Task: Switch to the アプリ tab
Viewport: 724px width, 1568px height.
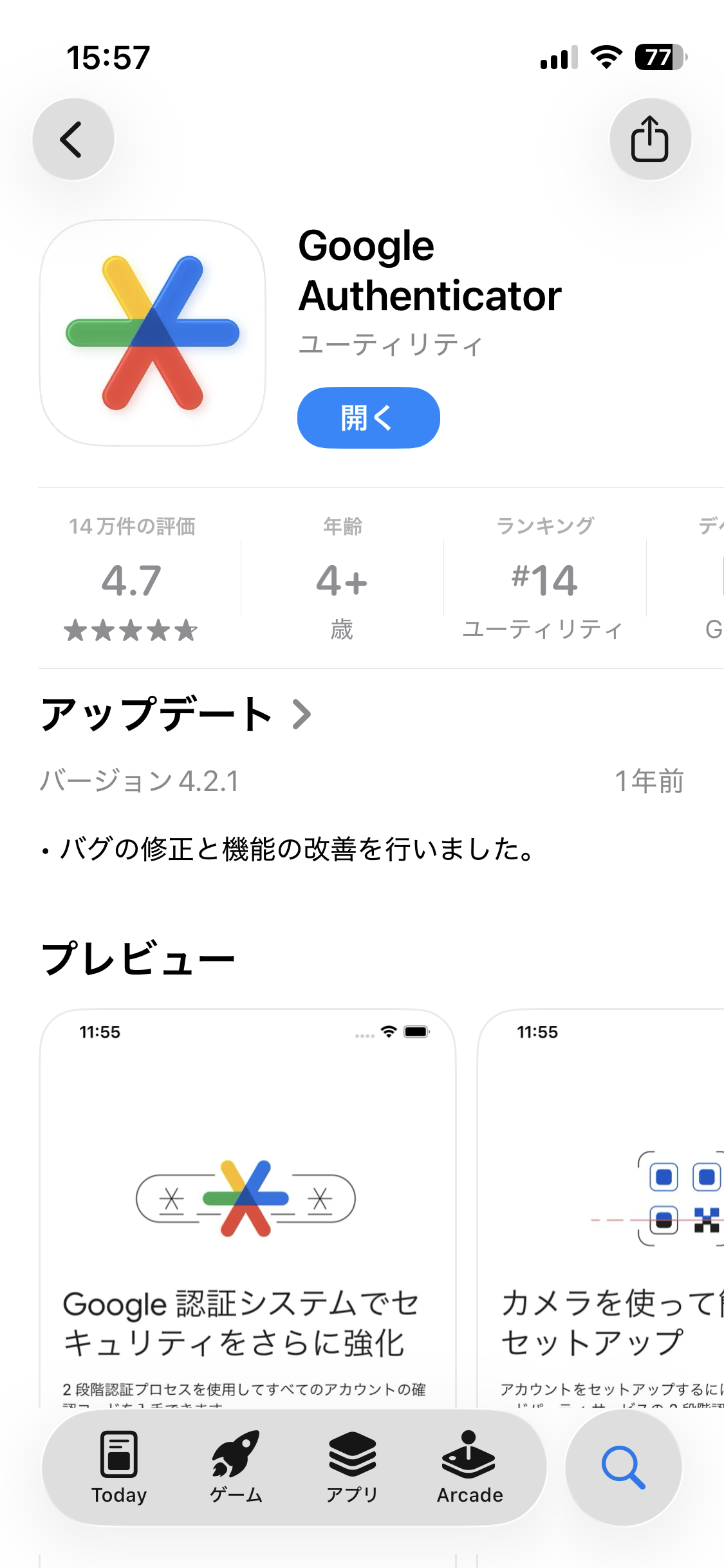Action: click(352, 1468)
